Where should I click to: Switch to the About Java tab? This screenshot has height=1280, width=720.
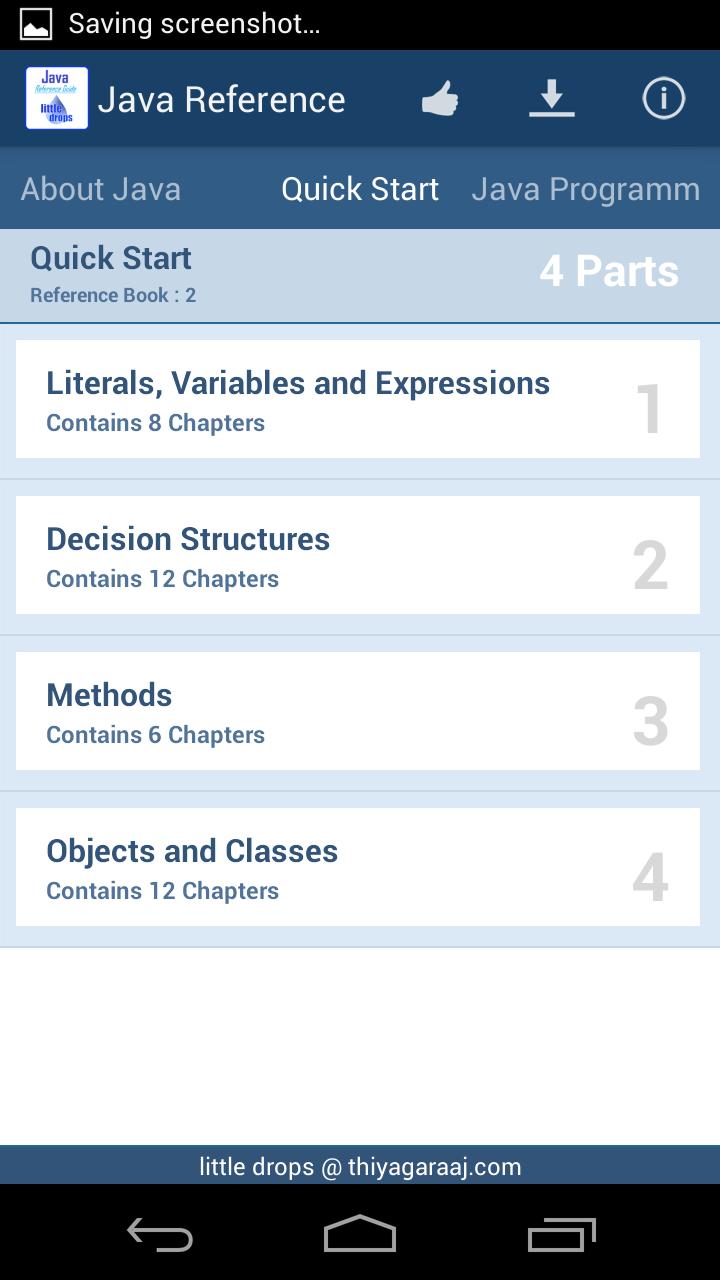(x=101, y=189)
